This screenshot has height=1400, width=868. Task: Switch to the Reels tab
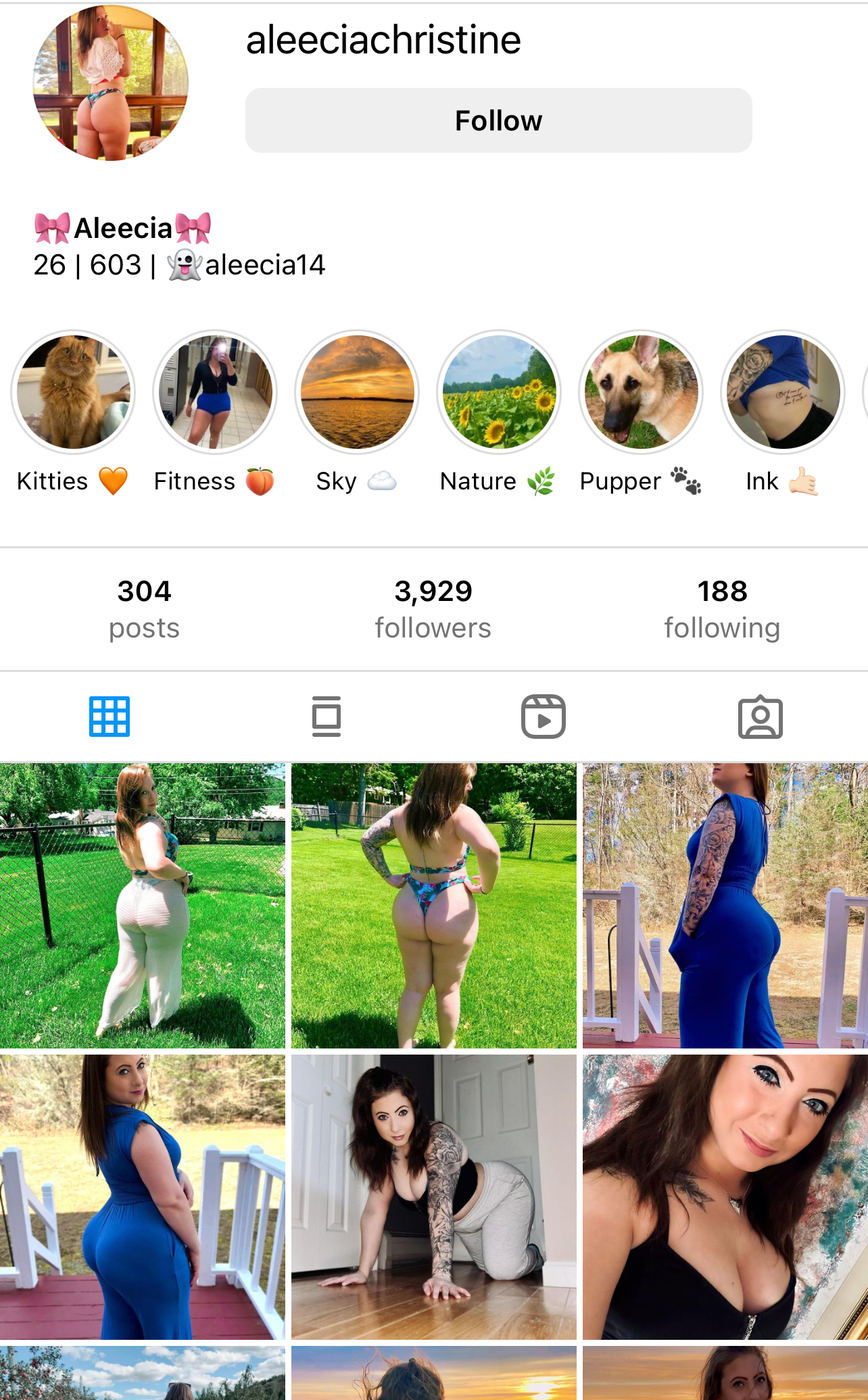(543, 717)
